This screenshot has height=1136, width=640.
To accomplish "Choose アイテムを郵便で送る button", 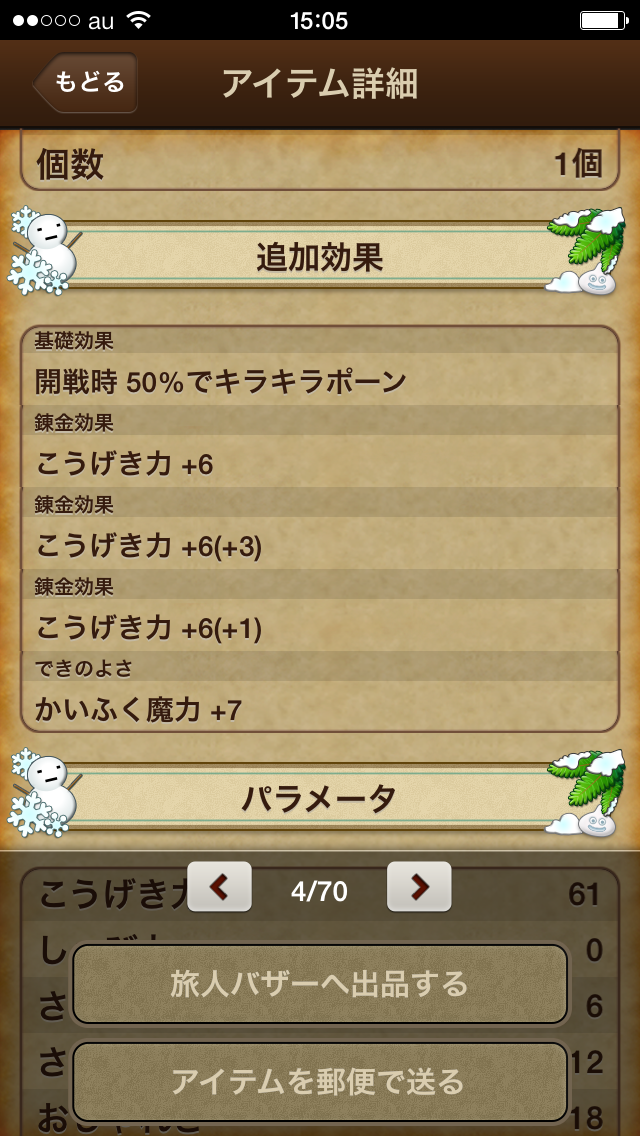I will (x=320, y=1081).
